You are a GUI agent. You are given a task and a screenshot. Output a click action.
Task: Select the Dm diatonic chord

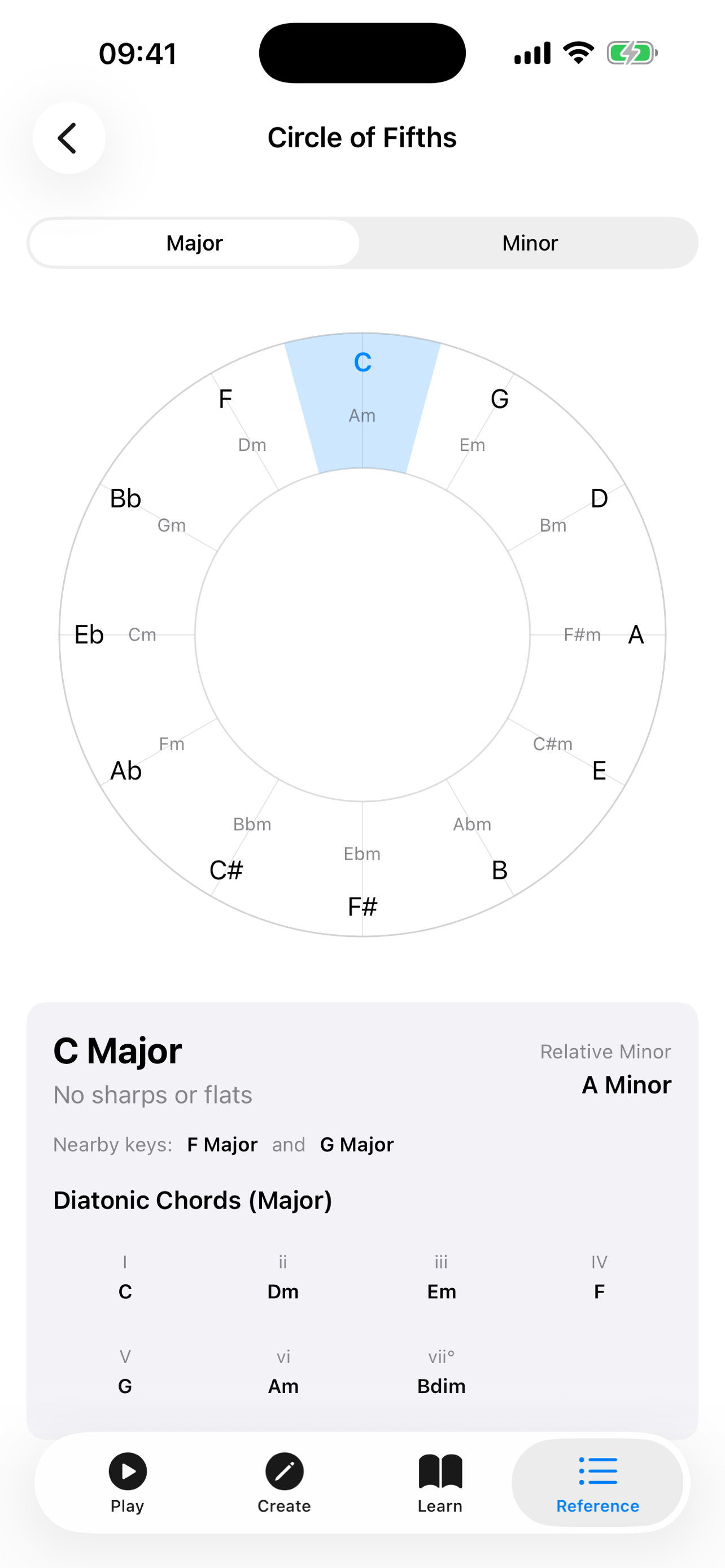(282, 1291)
